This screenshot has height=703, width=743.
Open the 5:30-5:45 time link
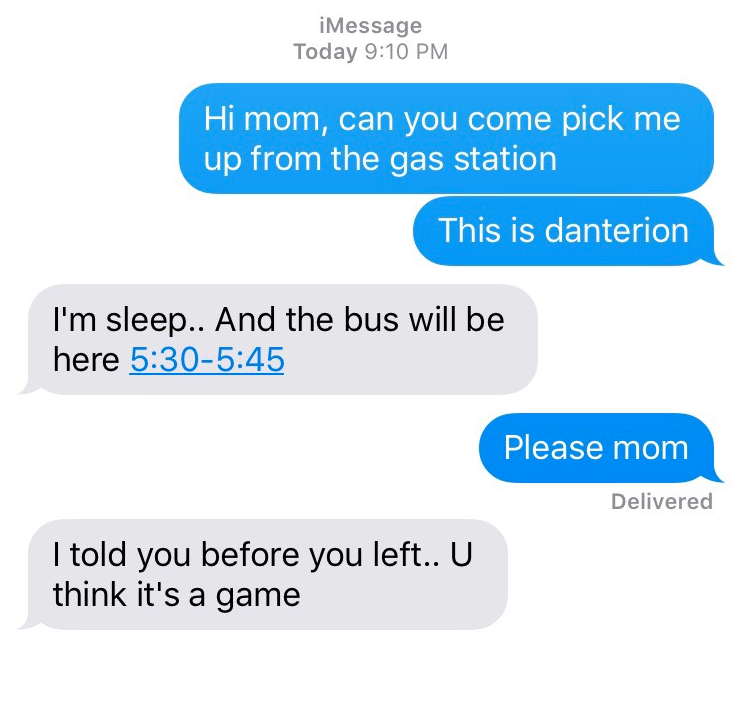[207, 360]
